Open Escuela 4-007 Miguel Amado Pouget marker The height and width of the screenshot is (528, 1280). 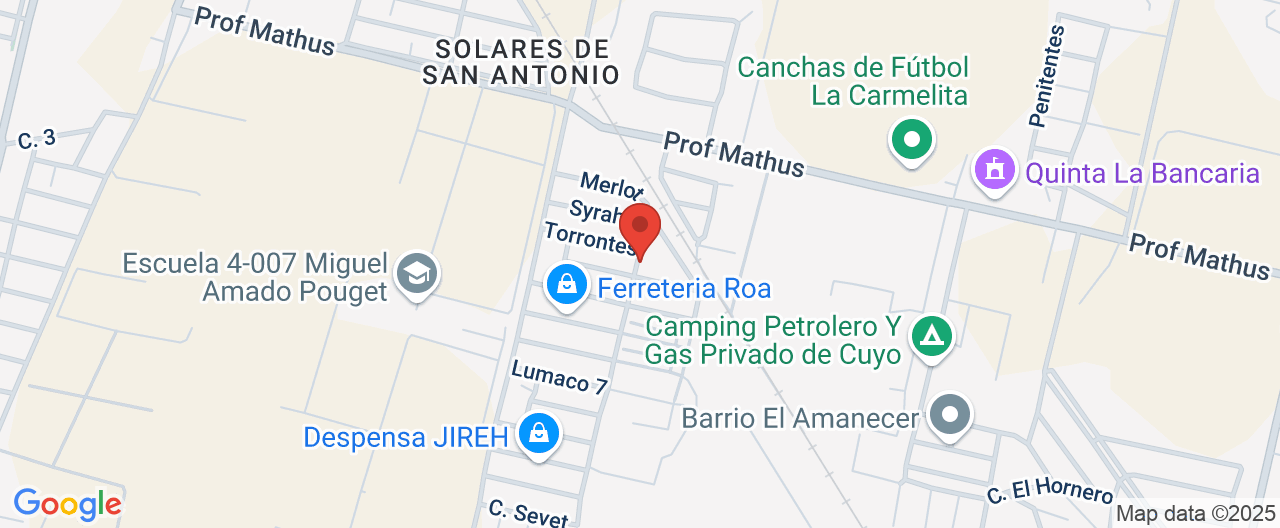(415, 273)
